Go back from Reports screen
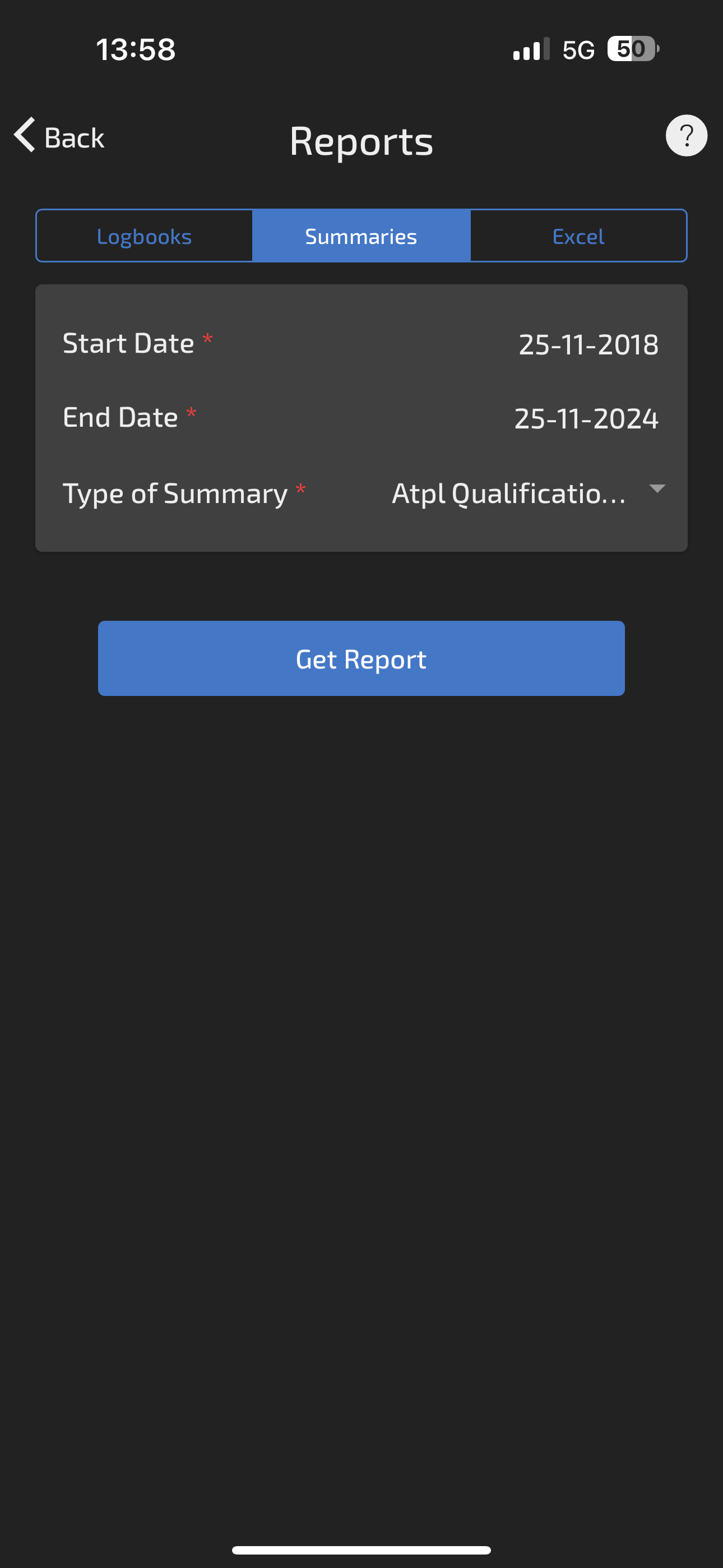 (59, 136)
